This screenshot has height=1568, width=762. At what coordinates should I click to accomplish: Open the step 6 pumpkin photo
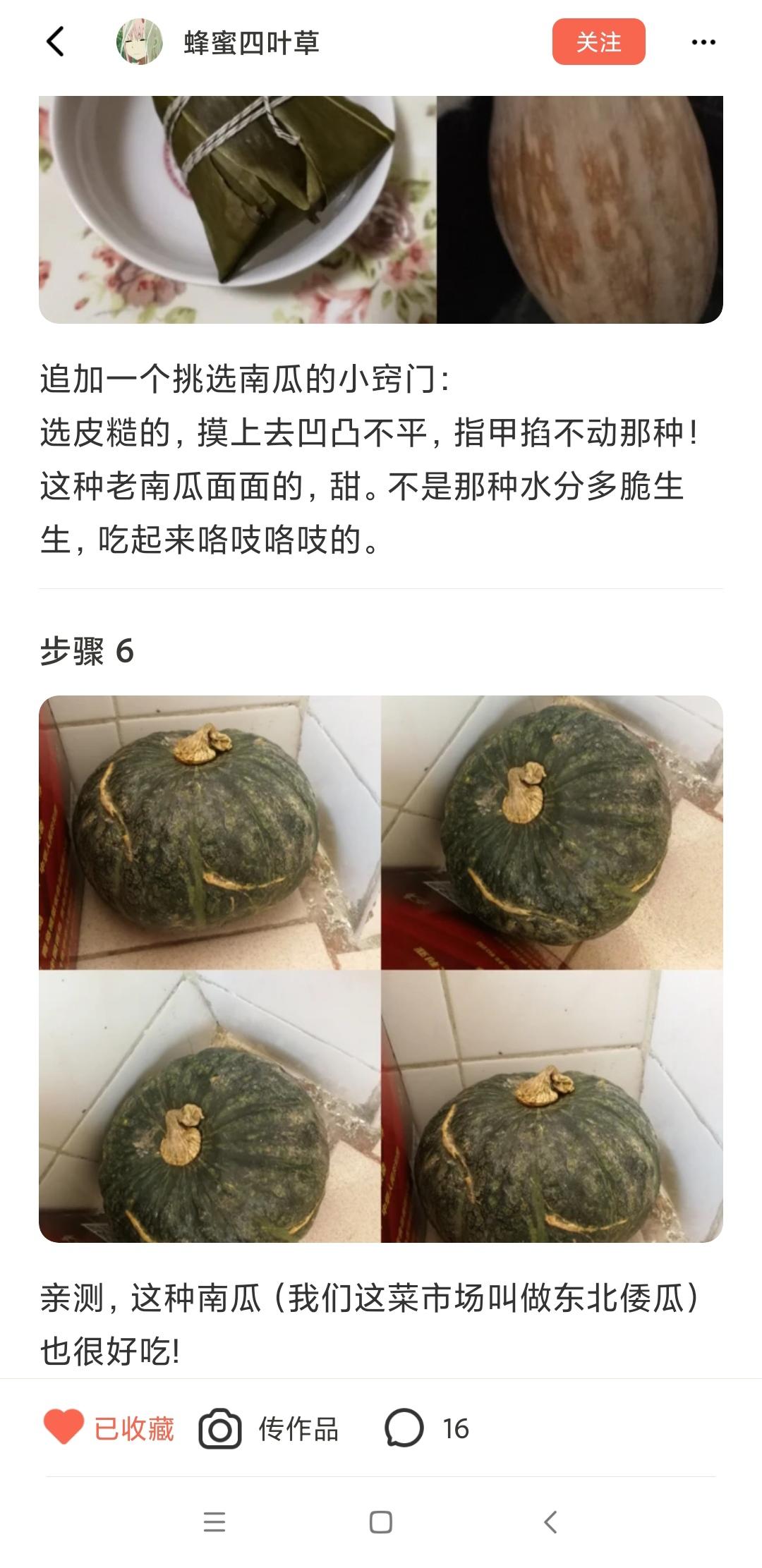point(381,968)
